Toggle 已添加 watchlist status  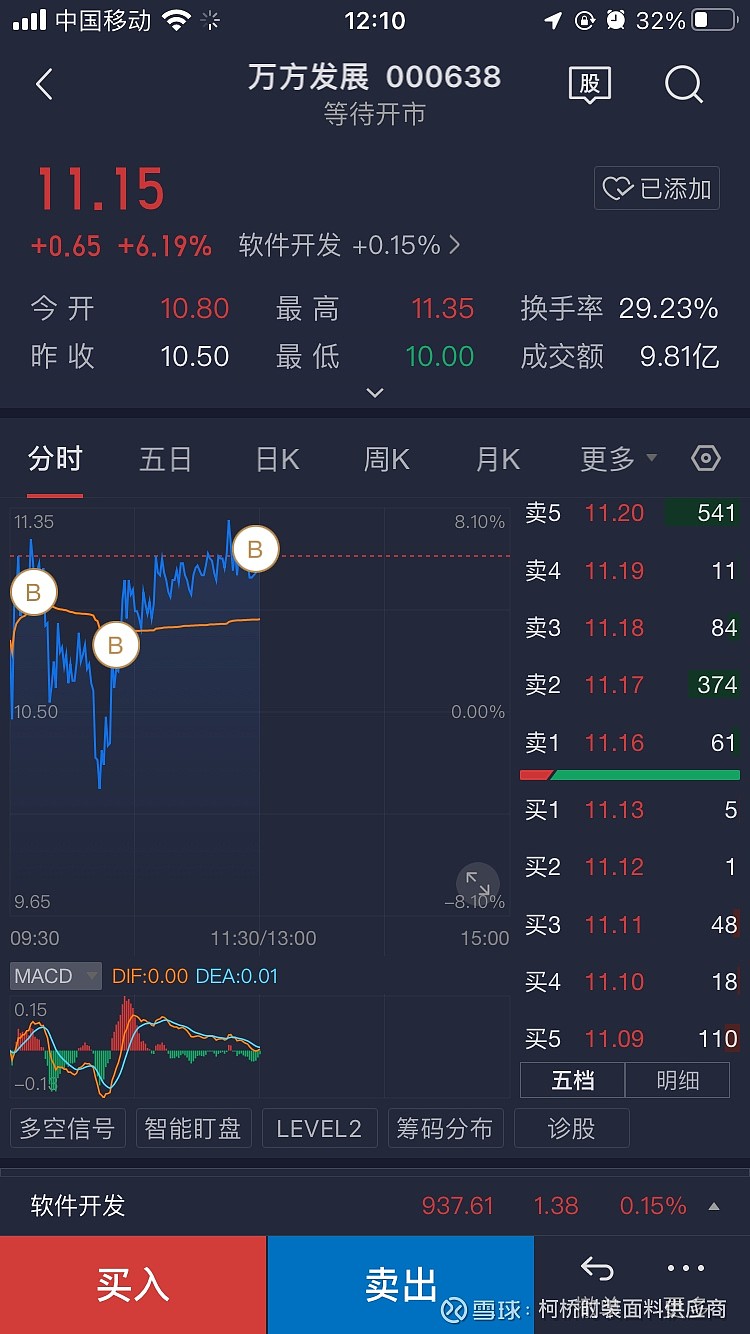pos(656,189)
